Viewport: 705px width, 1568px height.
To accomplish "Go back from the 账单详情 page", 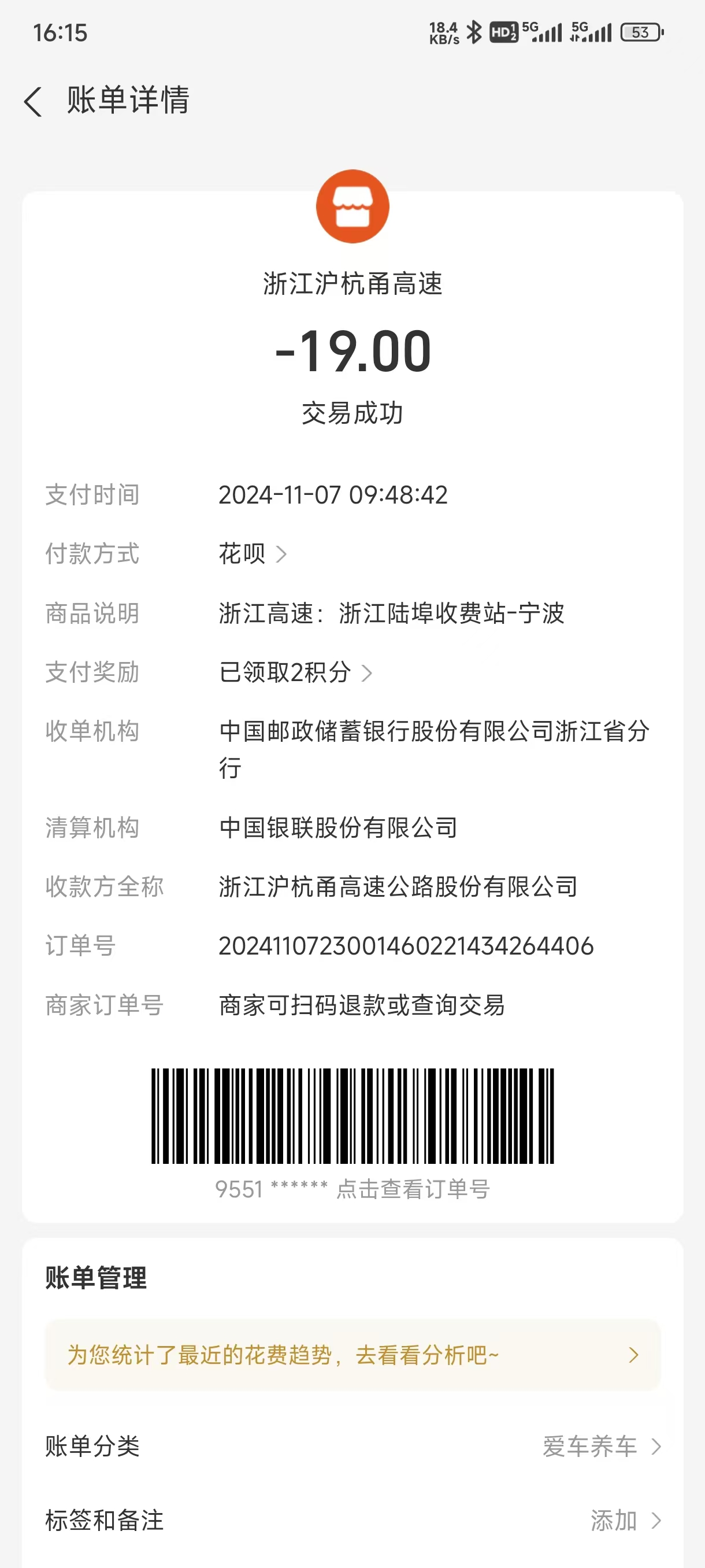I will pyautogui.click(x=34, y=101).
